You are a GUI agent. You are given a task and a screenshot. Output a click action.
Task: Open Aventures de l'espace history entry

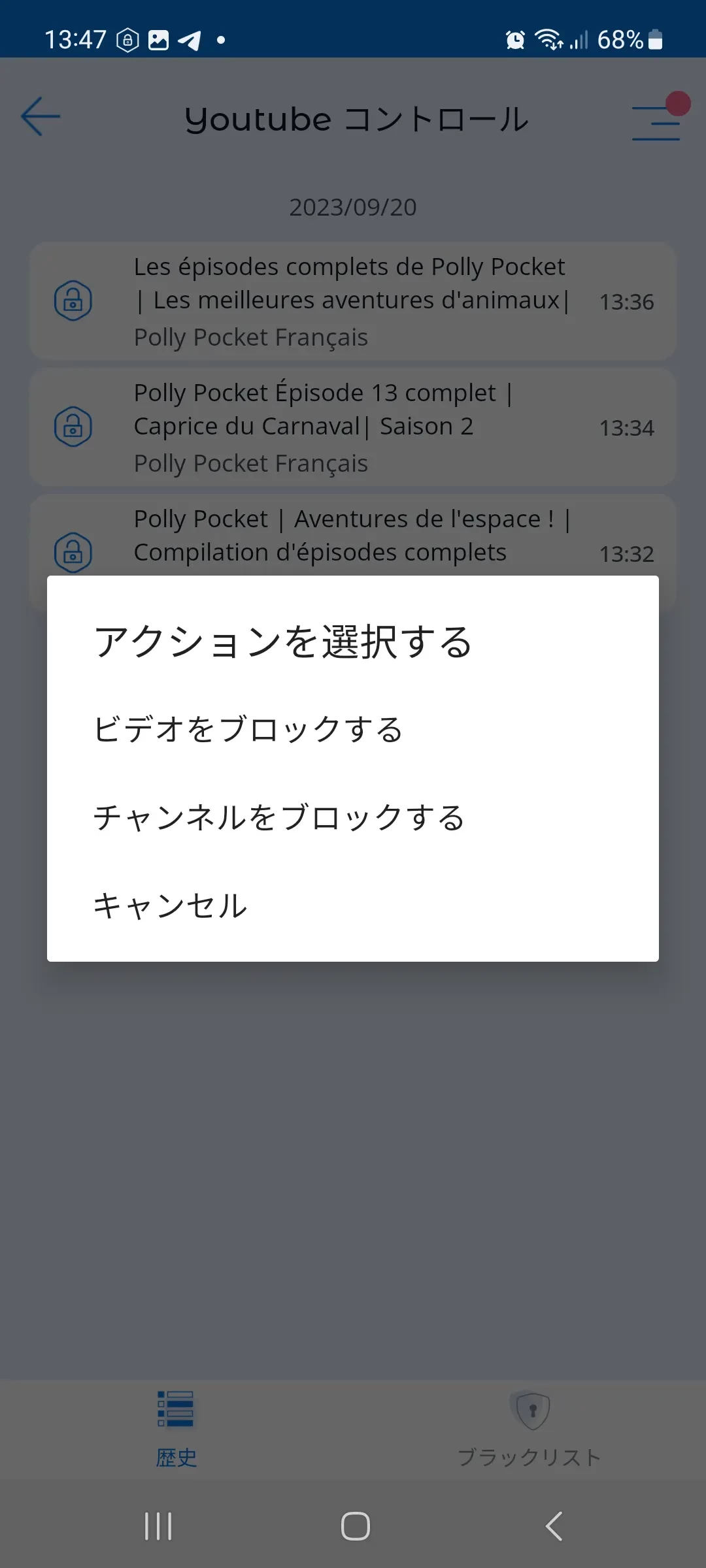click(352, 536)
